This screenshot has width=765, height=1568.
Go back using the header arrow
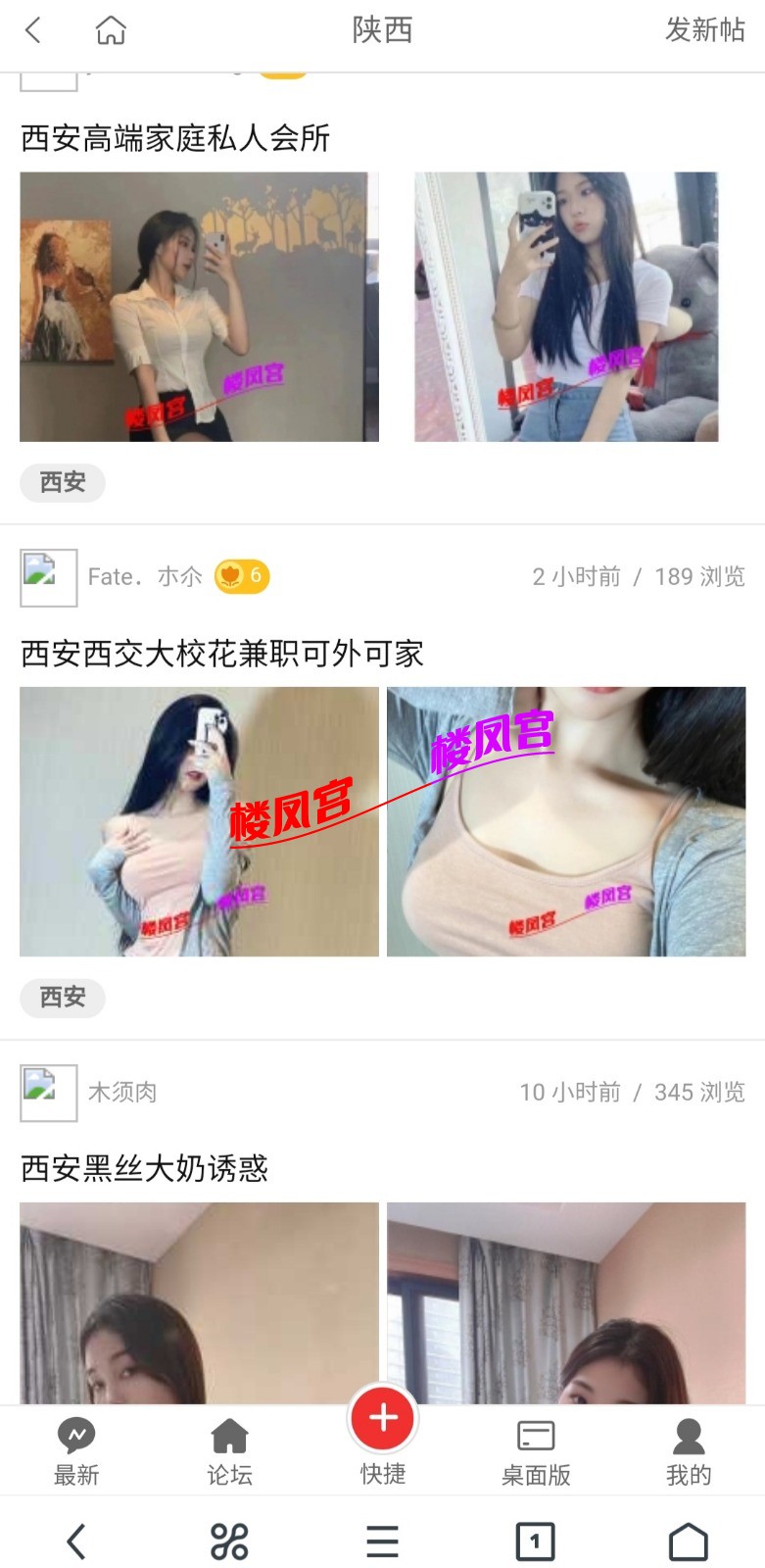33,30
